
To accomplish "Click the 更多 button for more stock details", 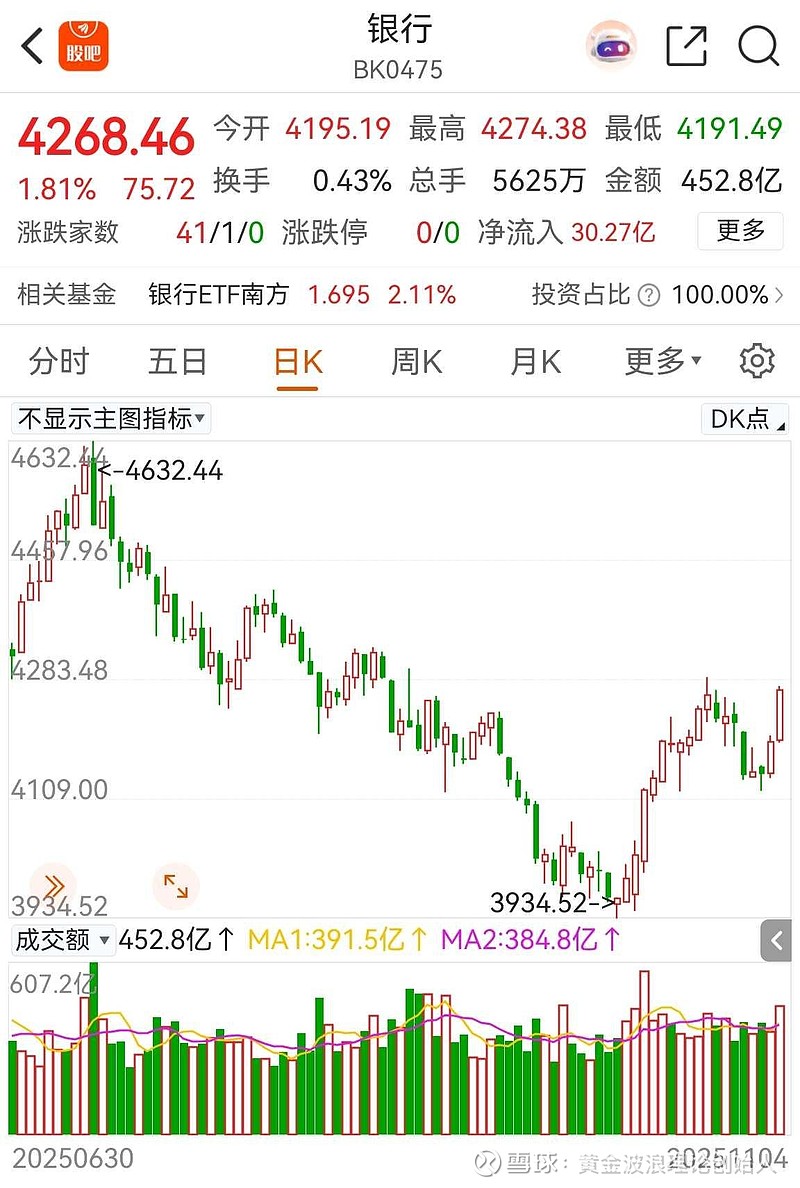I will pyautogui.click(x=740, y=231).
